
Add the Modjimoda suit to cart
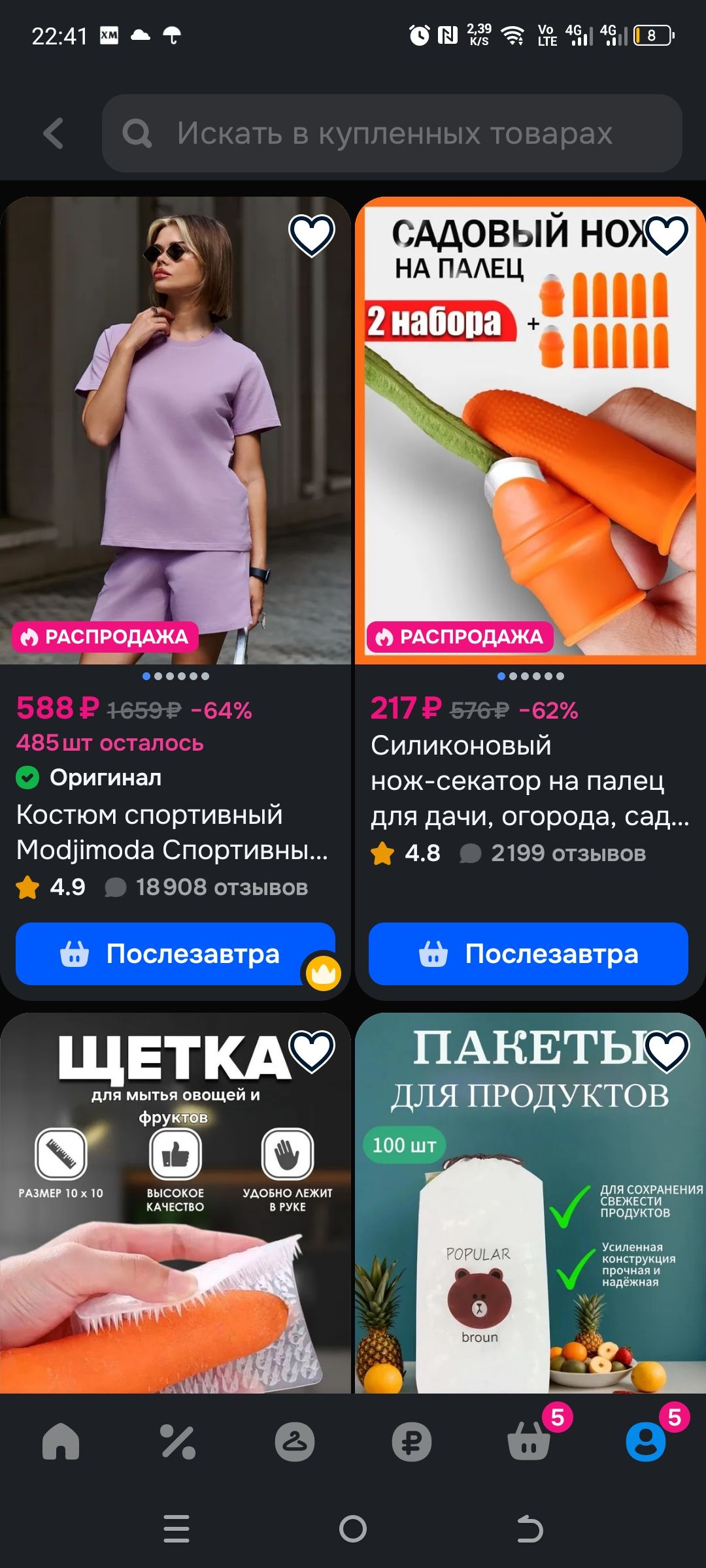tap(175, 954)
